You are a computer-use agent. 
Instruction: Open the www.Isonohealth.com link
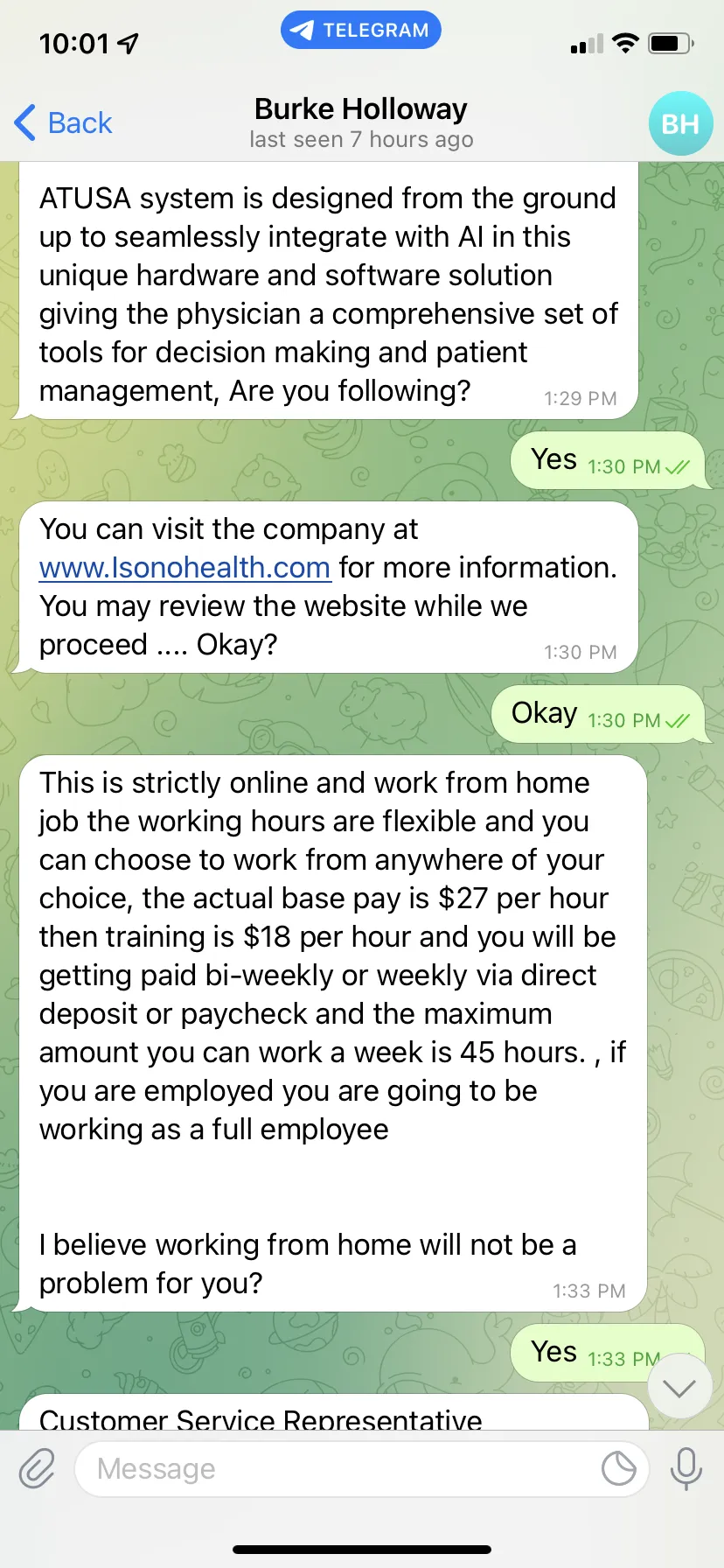pos(184,568)
